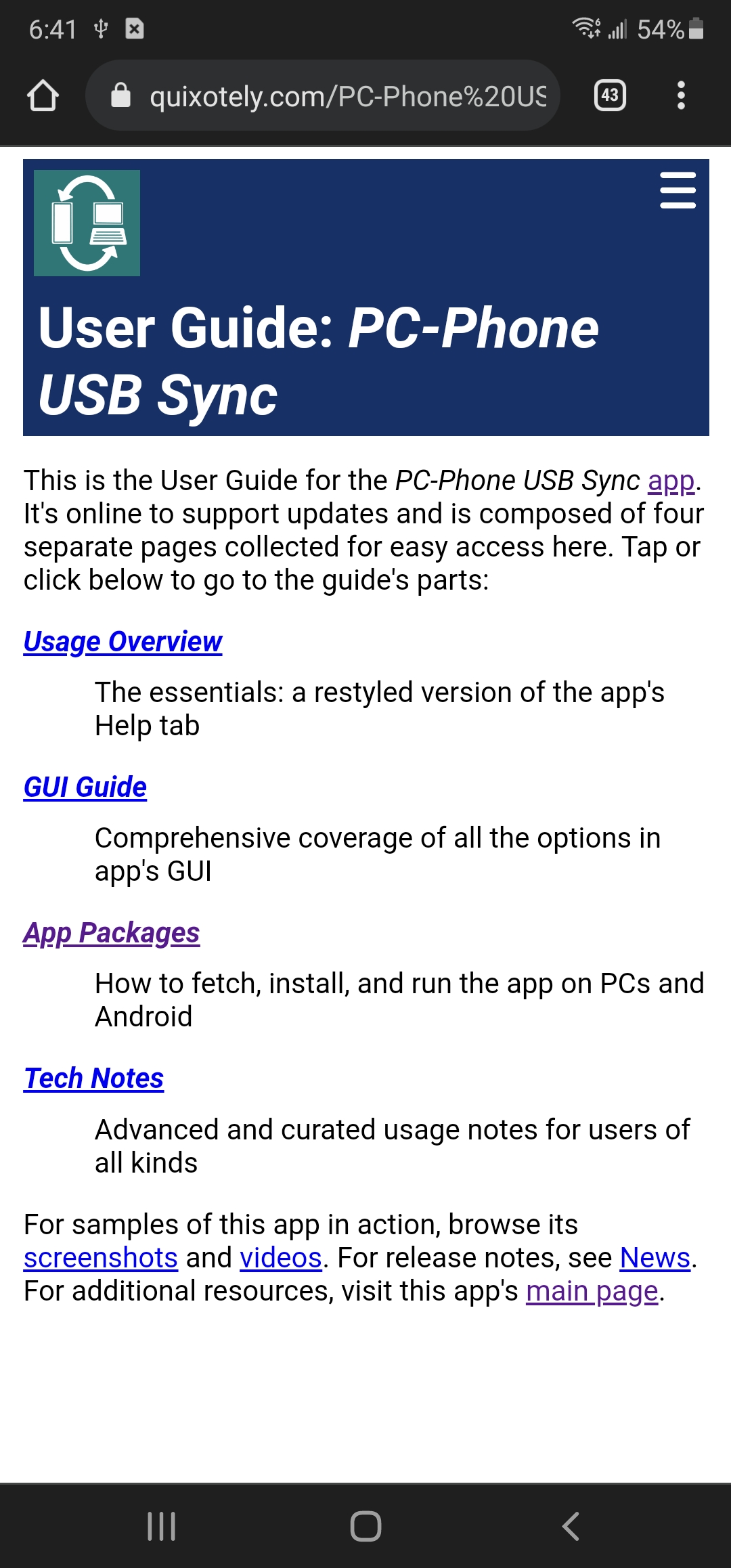Browse the app's screenshots link
Screen dimensions: 731x1568
click(101, 1259)
